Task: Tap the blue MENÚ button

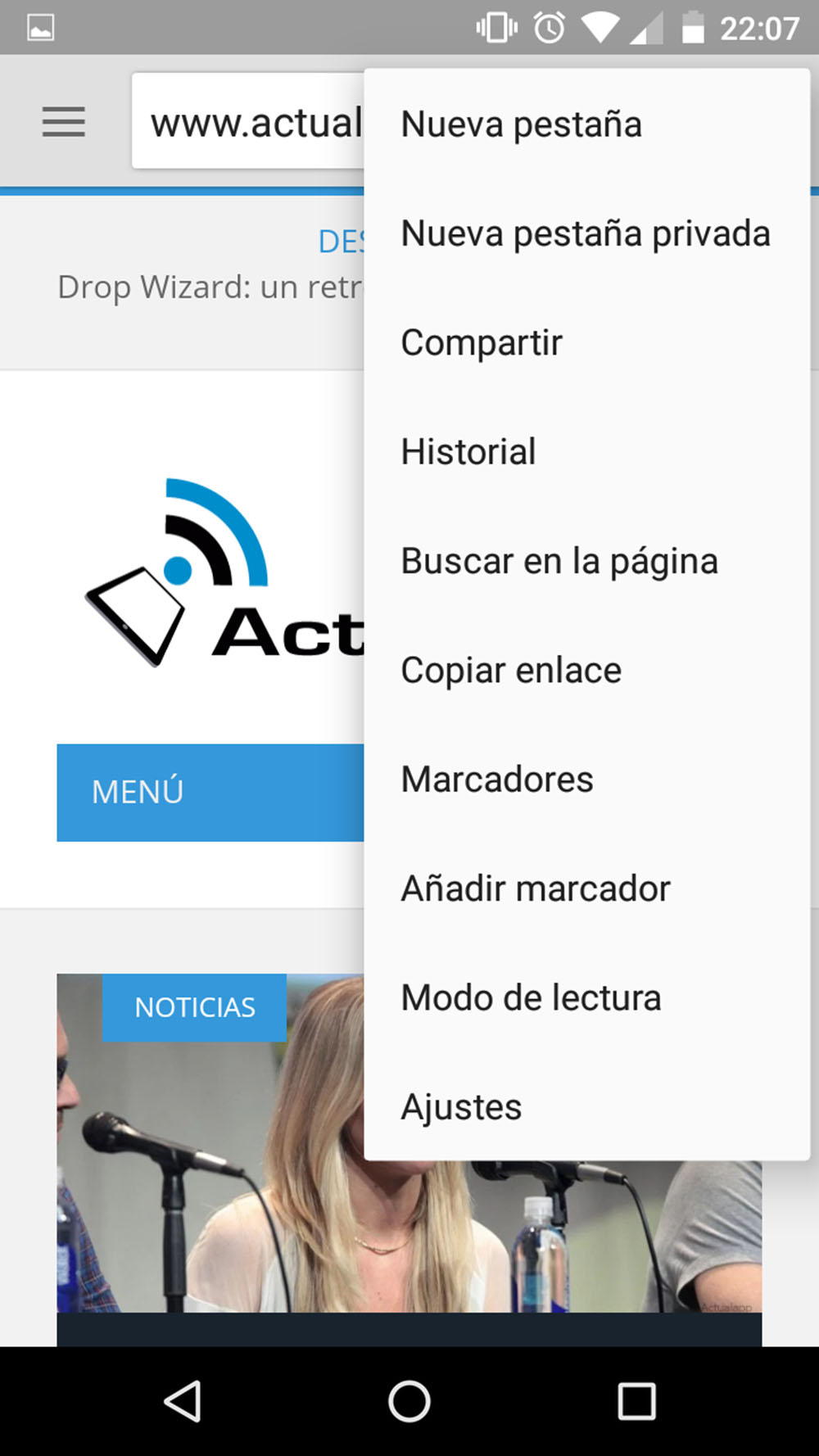Action: pos(210,792)
